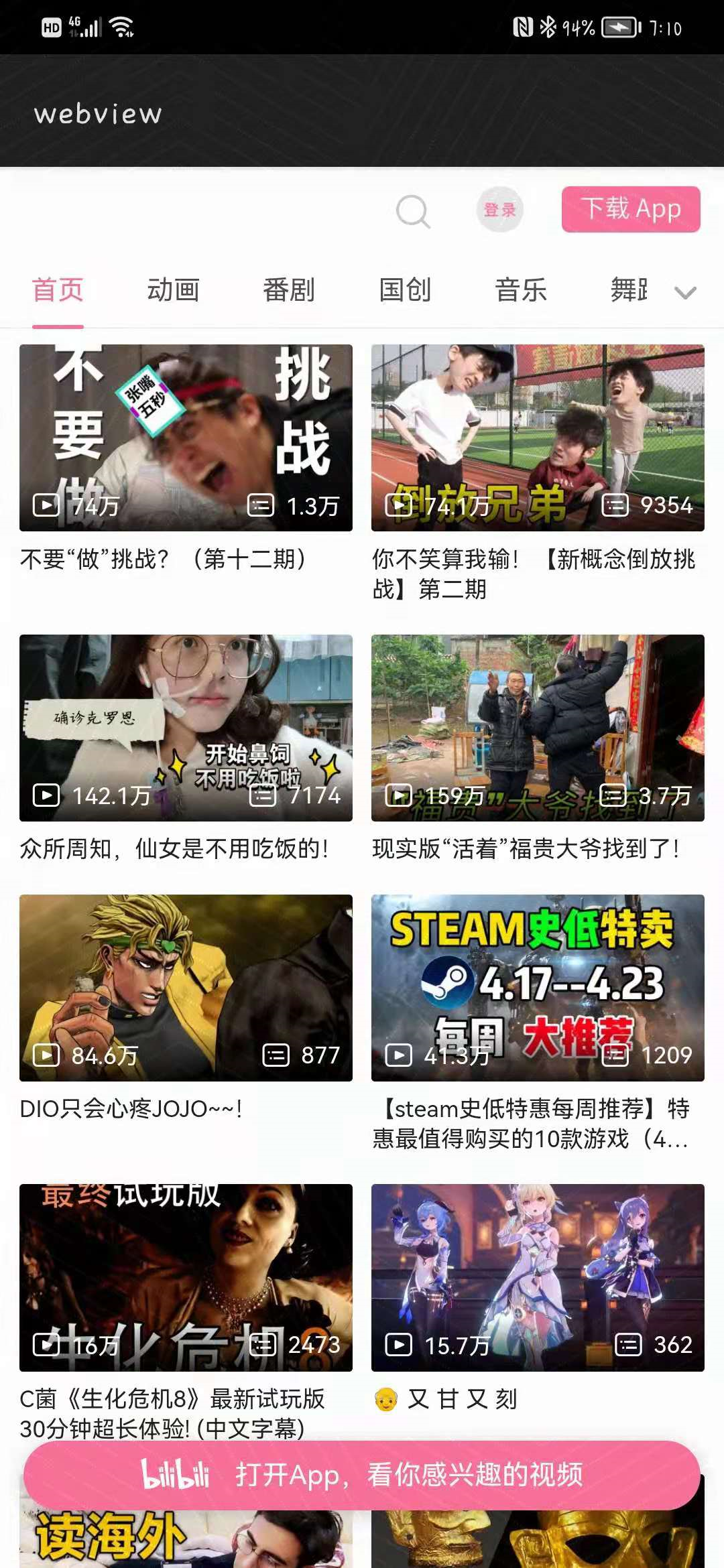Go to the 音乐 tab
The height and width of the screenshot is (1568, 724).
(521, 291)
